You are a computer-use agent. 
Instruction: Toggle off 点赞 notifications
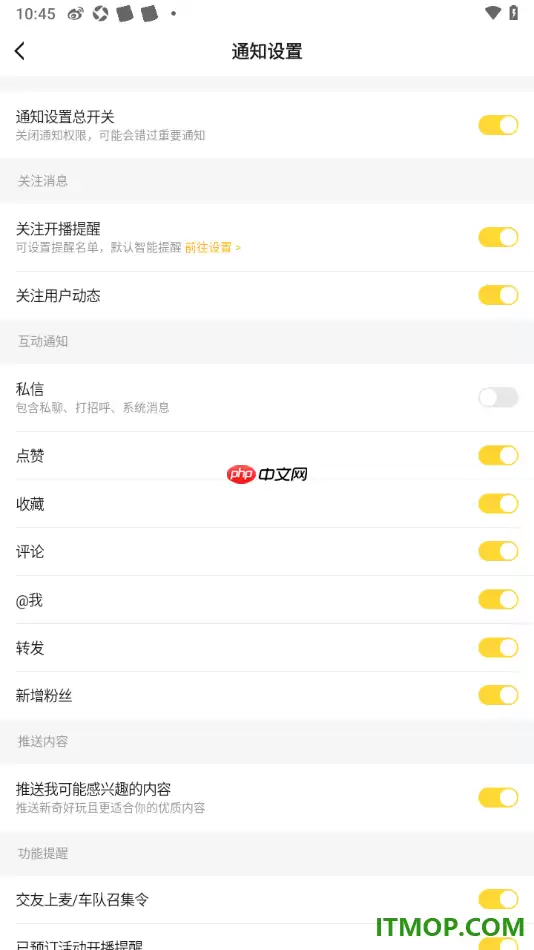[x=498, y=456]
